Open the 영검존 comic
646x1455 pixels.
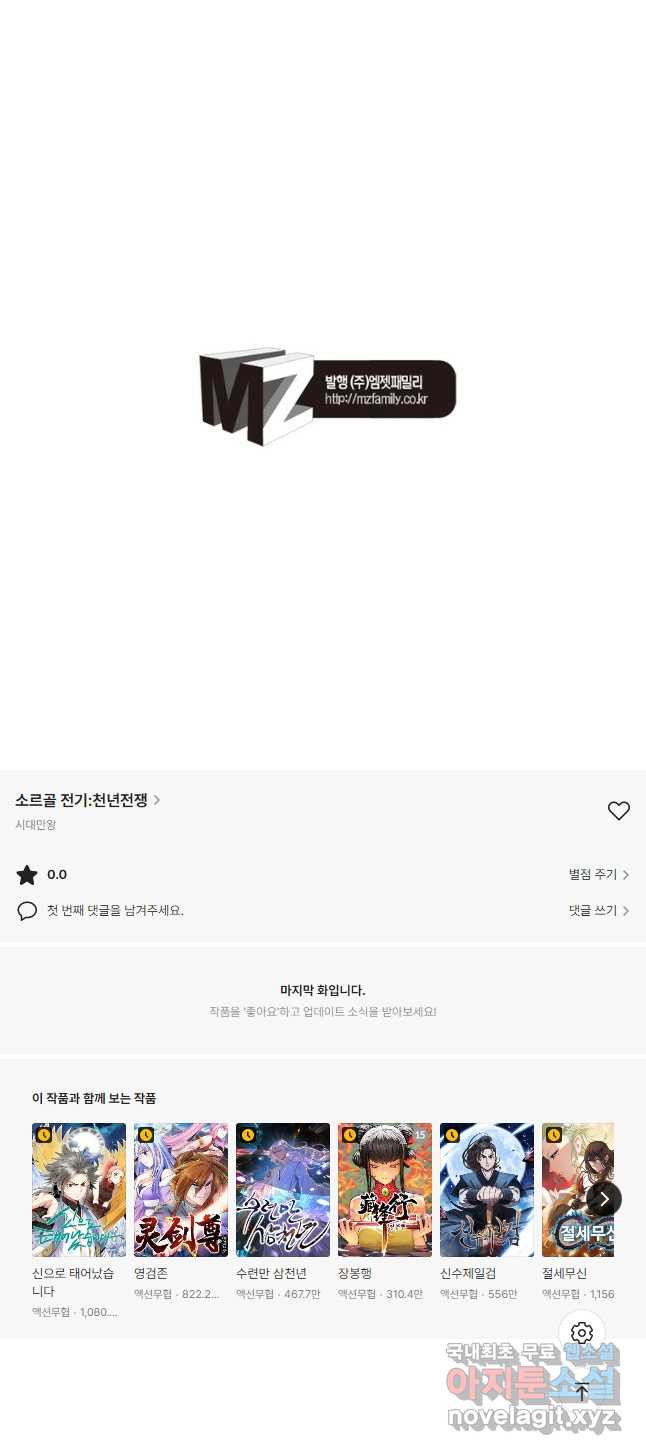(x=181, y=1190)
